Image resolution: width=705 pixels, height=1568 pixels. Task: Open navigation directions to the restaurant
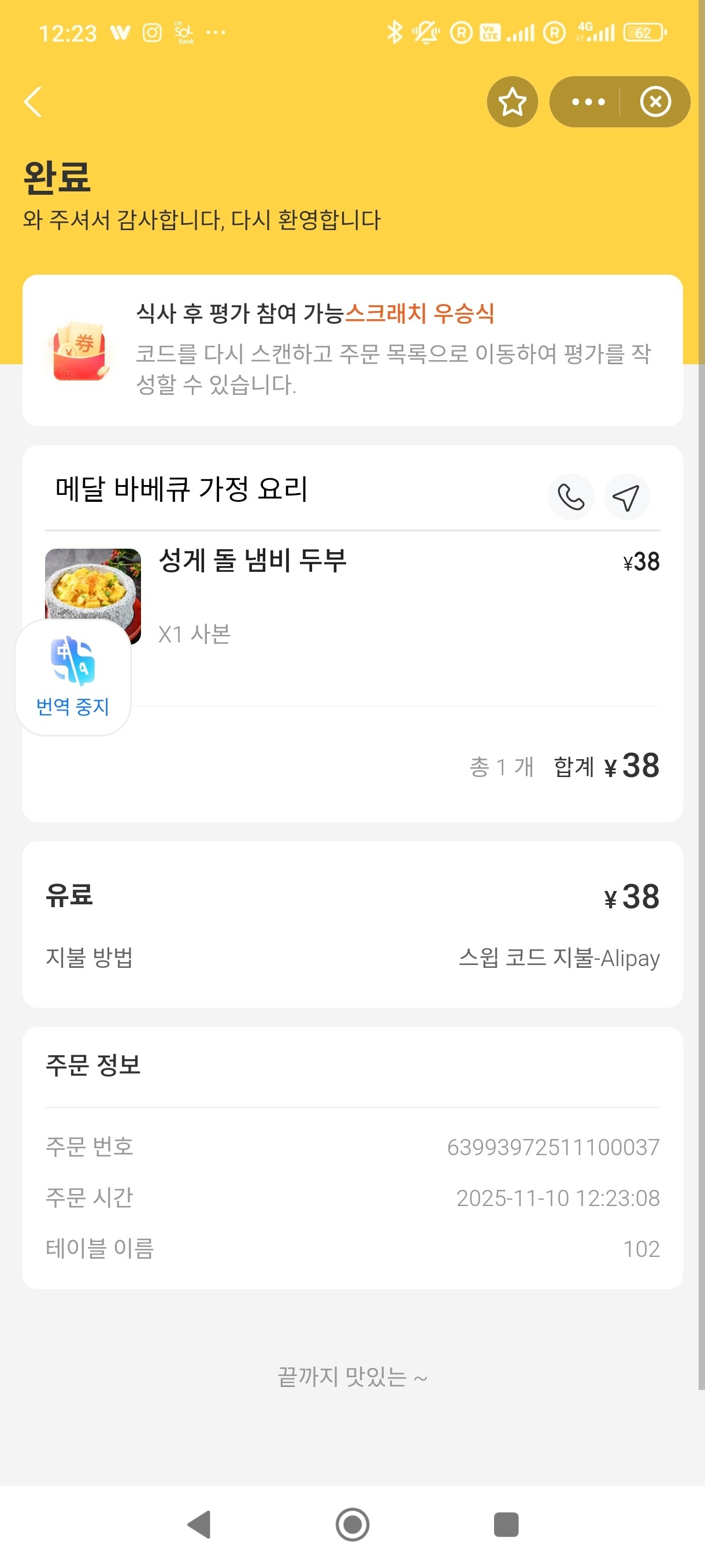pyautogui.click(x=626, y=497)
